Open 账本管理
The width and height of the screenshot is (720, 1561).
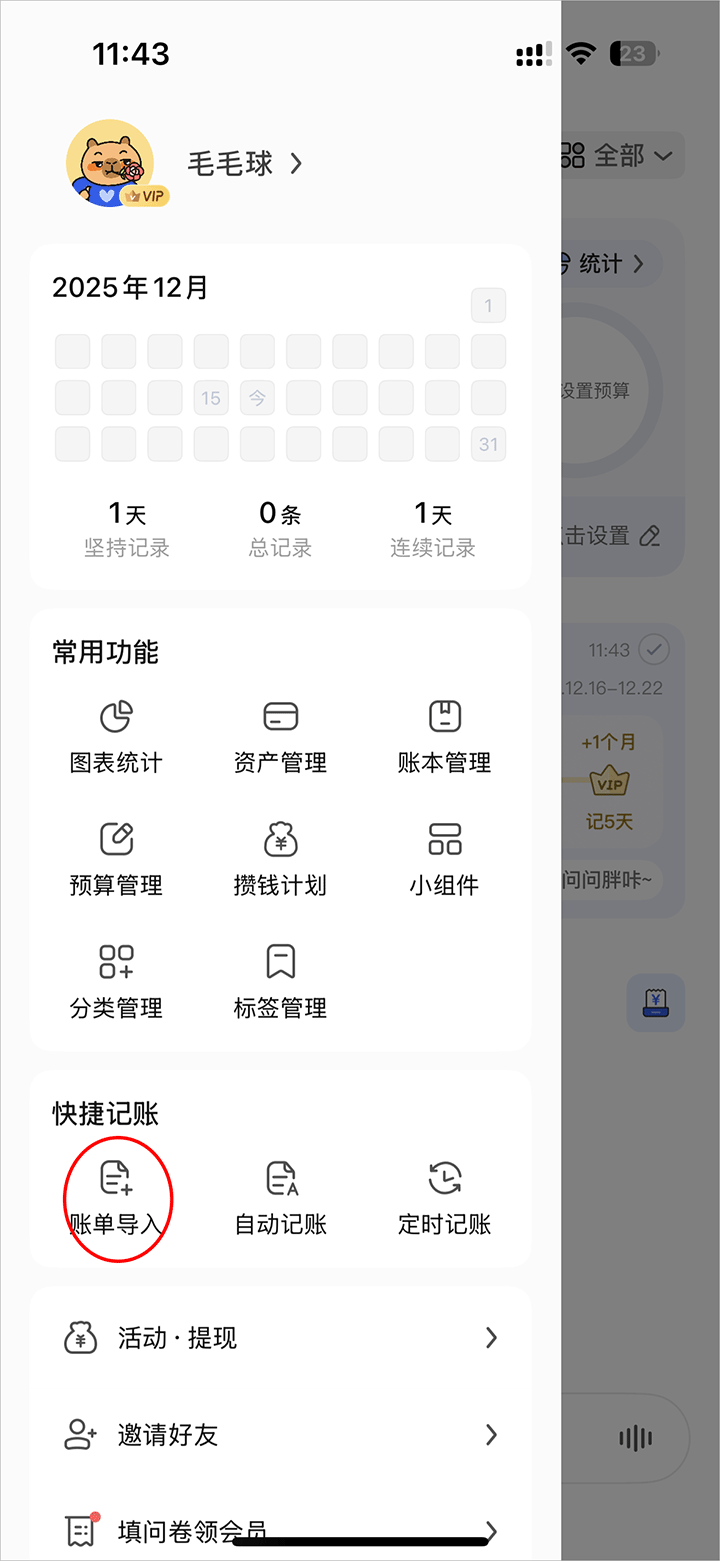pyautogui.click(x=444, y=738)
